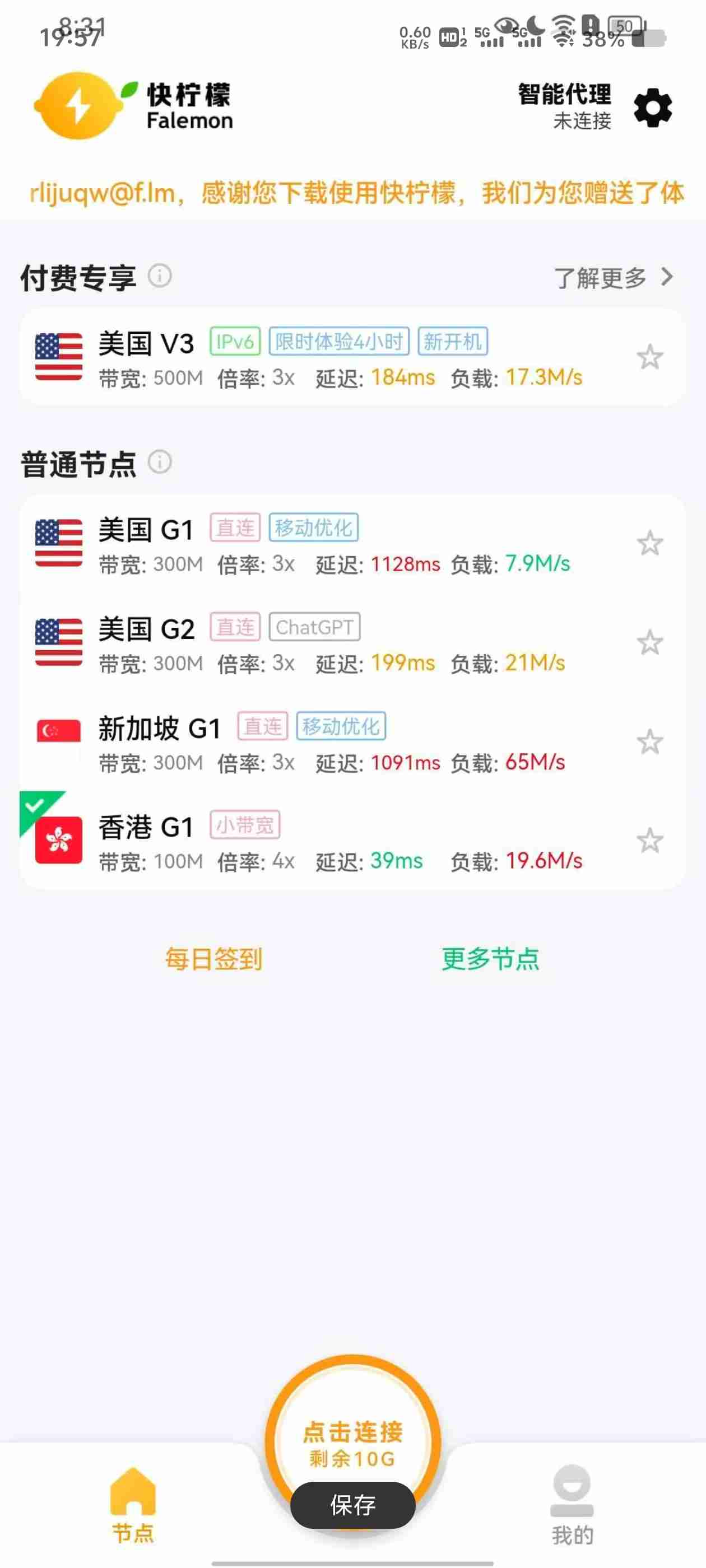Select the 美国 V3 node

click(352, 357)
